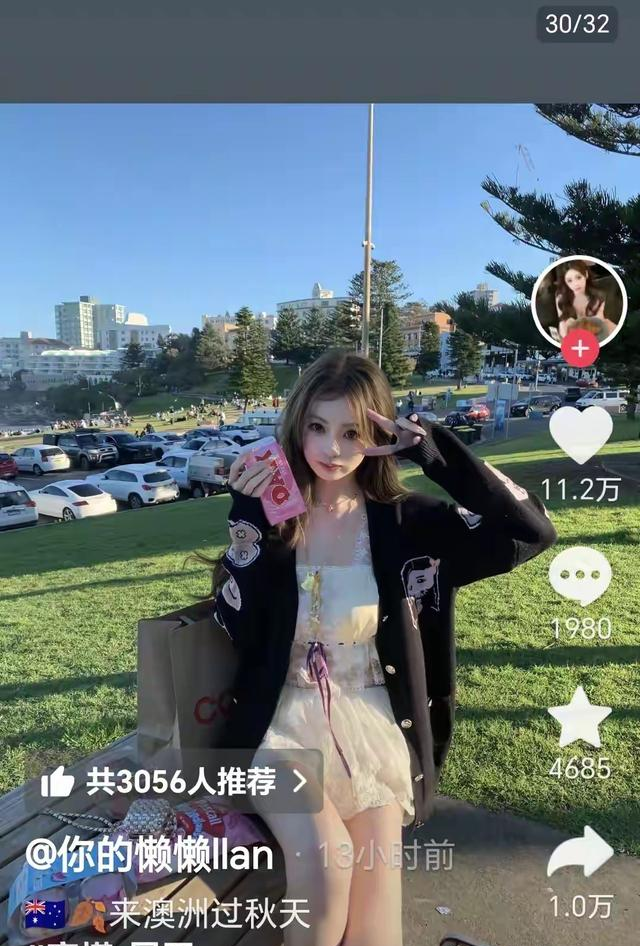Open the creator's profile avatar
Viewport: 640px width, 946px height.
point(579,300)
